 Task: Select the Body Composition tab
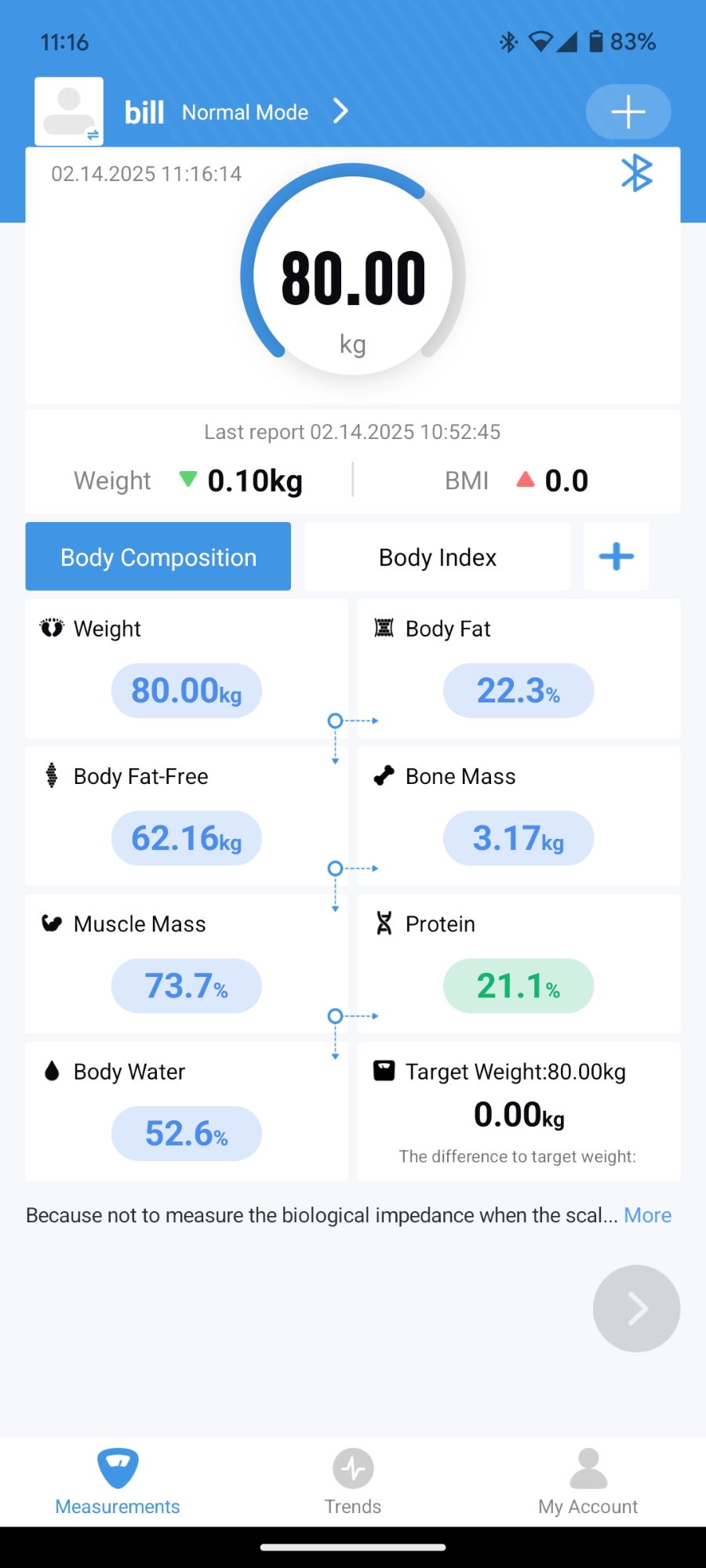(158, 557)
